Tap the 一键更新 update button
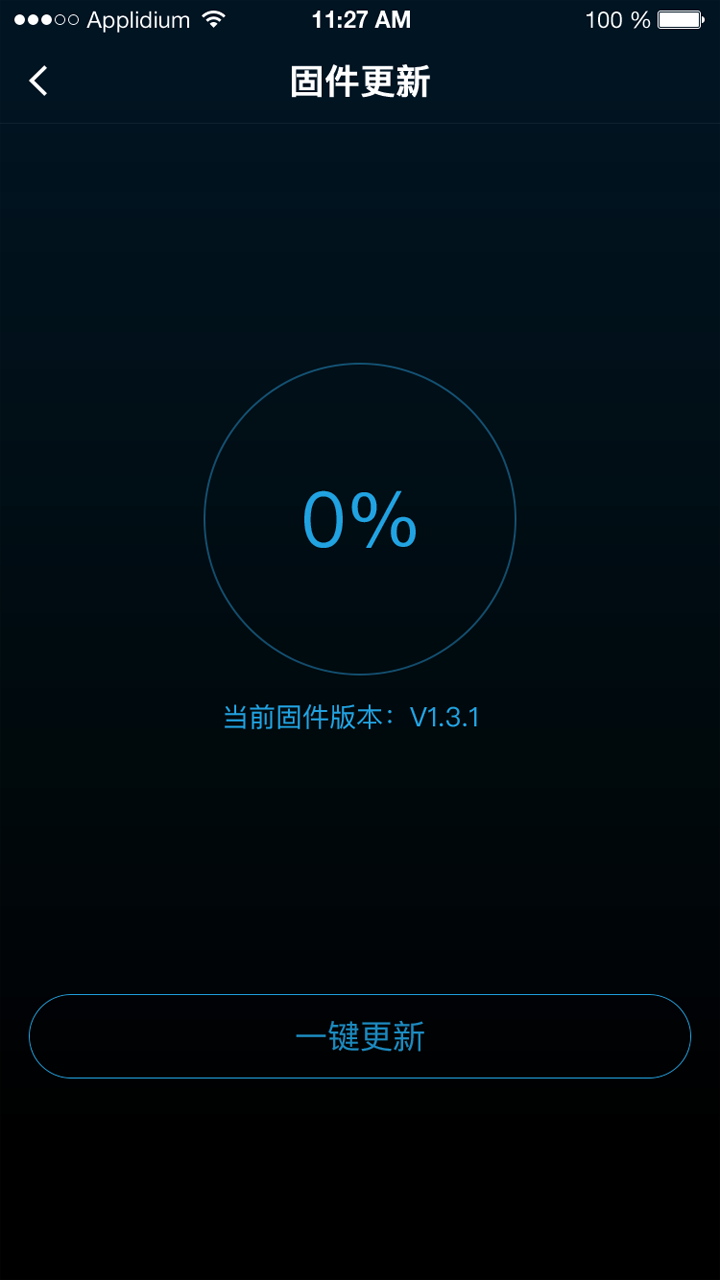The image size is (720, 1280). (360, 1036)
